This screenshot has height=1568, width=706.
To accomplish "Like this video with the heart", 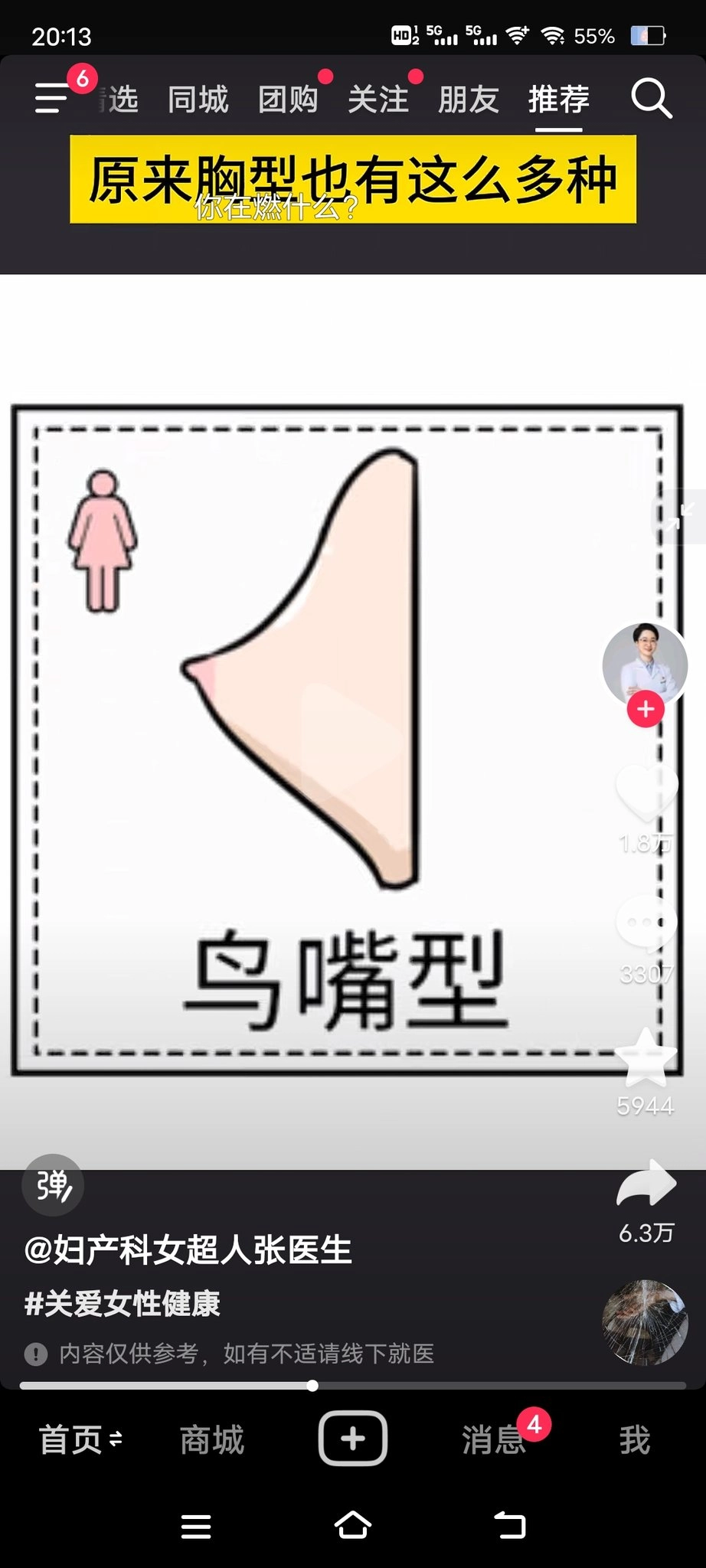I will (646, 793).
